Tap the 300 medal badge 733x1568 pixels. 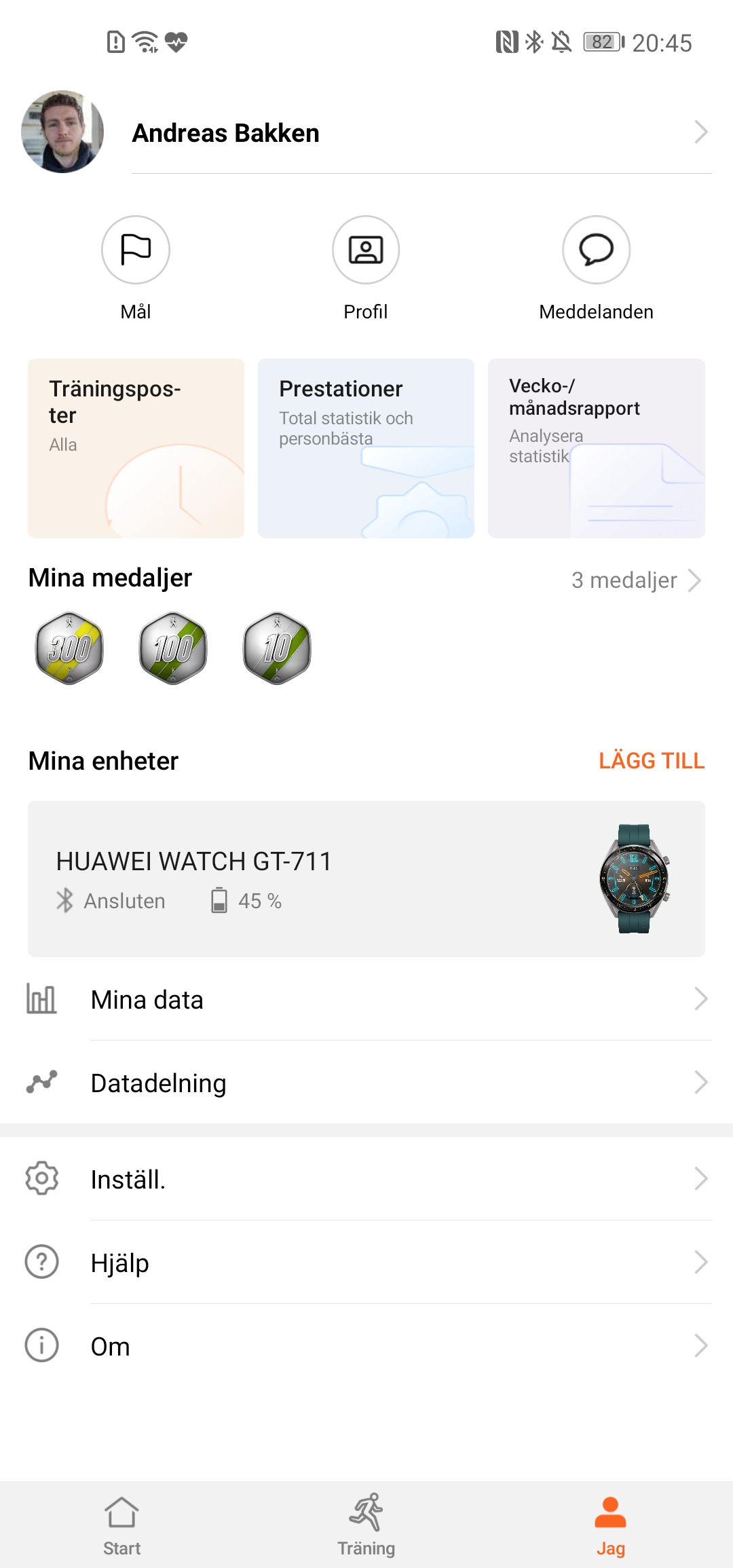pos(69,648)
